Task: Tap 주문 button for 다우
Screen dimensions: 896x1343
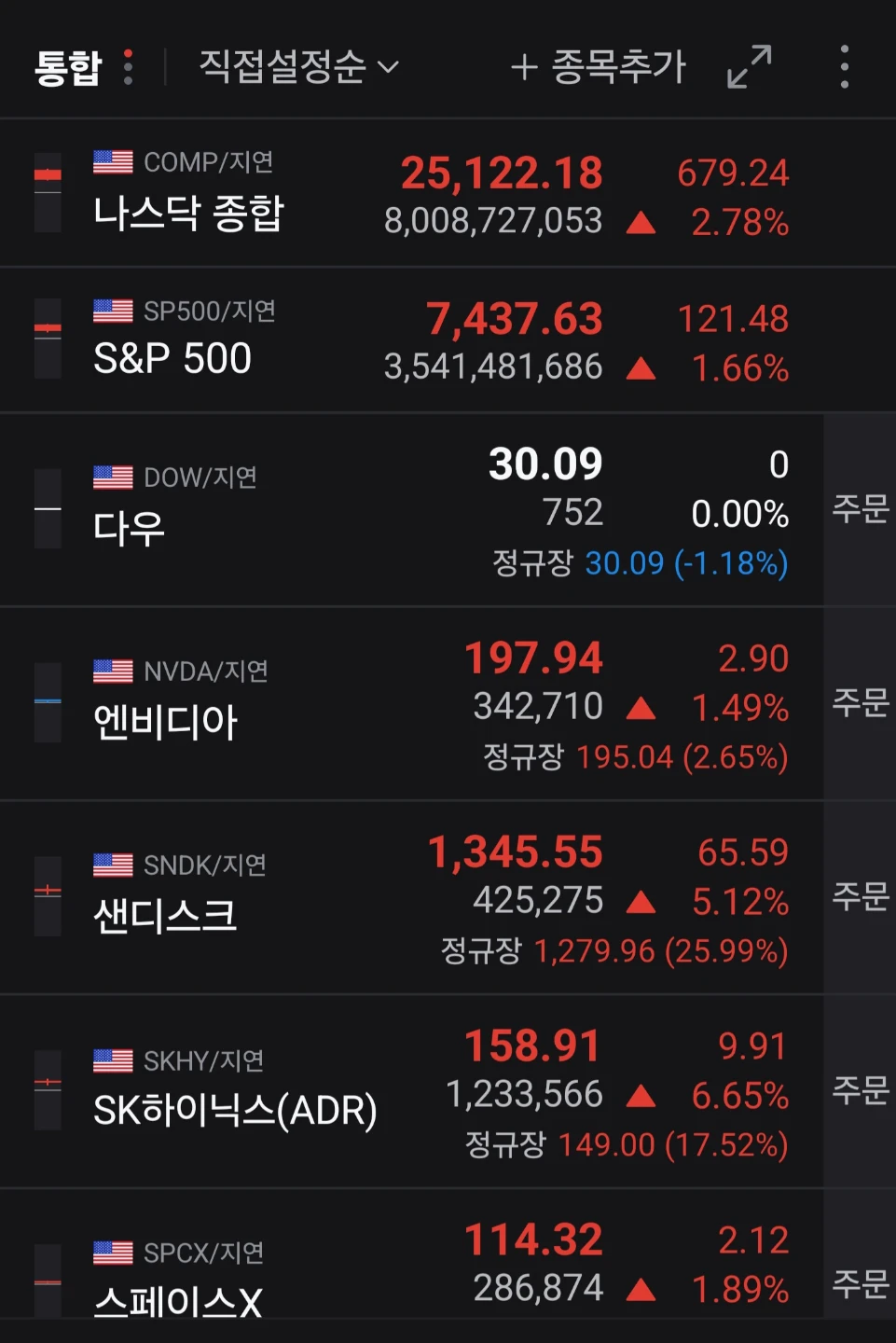Action: [860, 510]
